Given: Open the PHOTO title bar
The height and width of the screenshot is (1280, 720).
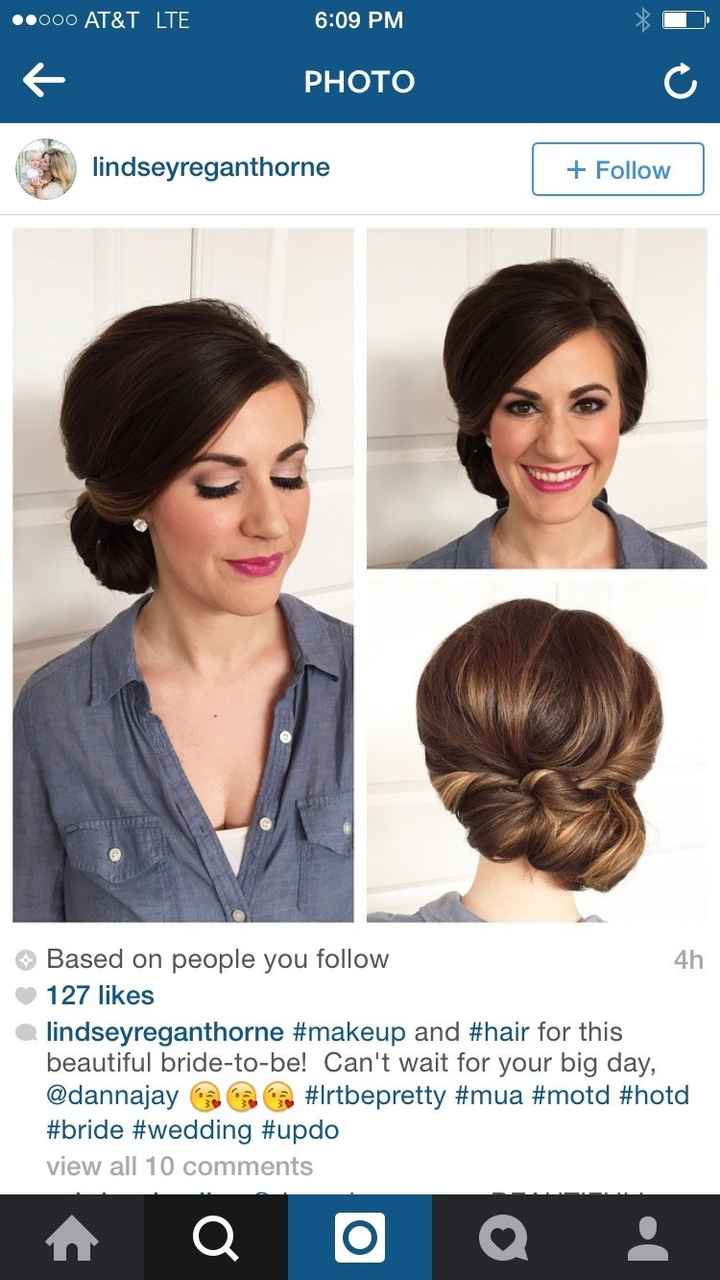Looking at the screenshot, I should click(360, 83).
